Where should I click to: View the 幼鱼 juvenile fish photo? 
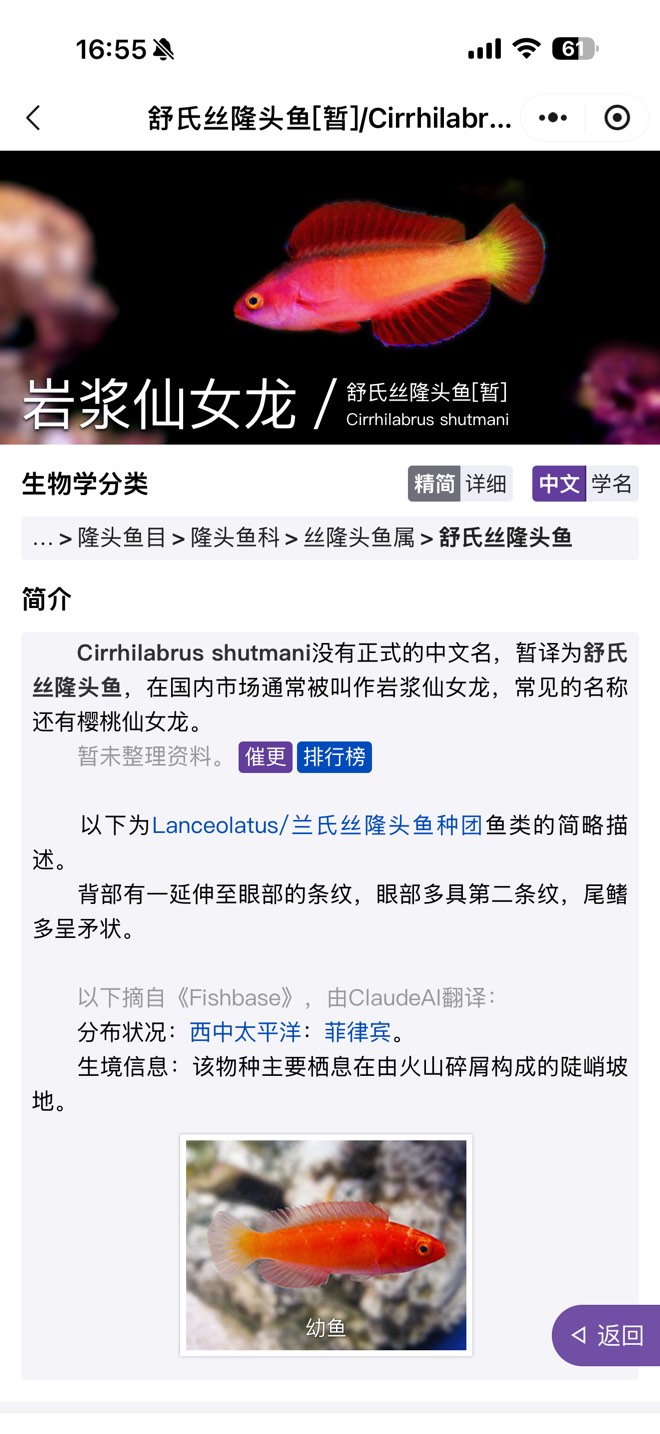point(326,1244)
